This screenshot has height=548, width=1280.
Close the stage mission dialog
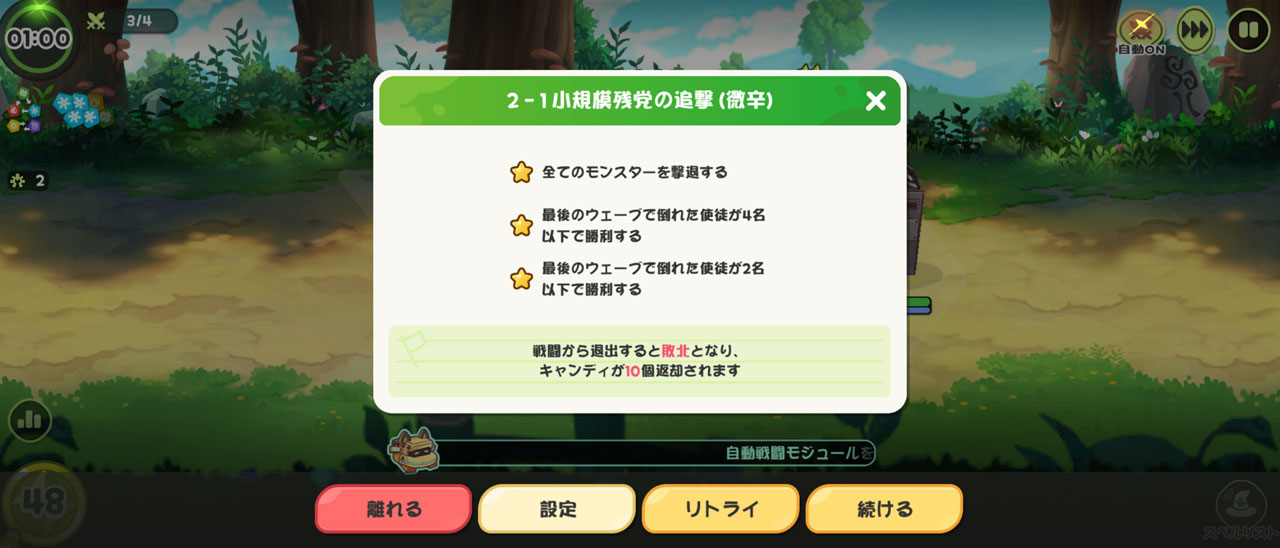pyautogui.click(x=875, y=101)
